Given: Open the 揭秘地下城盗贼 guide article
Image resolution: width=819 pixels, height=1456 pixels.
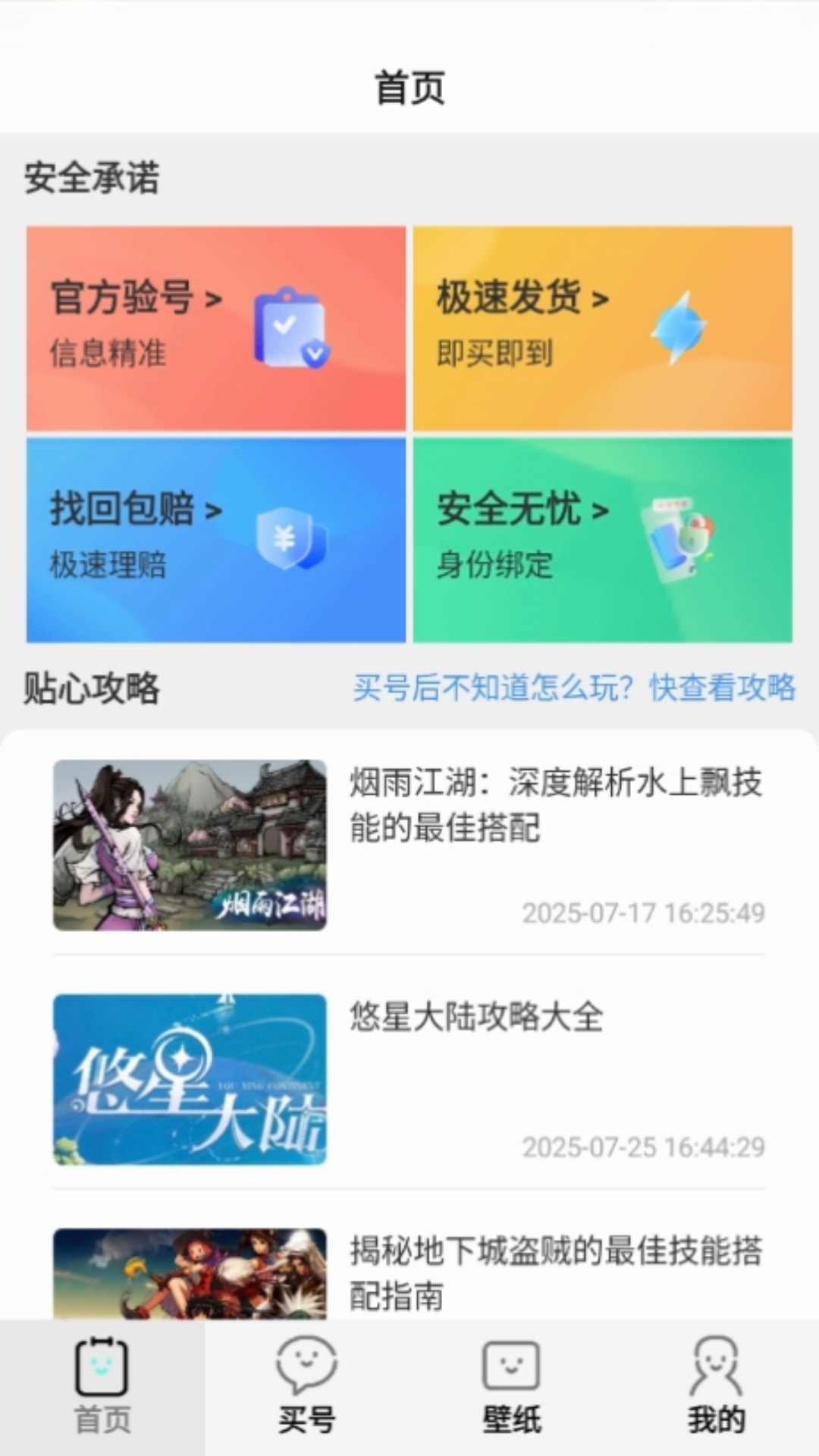Looking at the screenshot, I should [x=409, y=1274].
